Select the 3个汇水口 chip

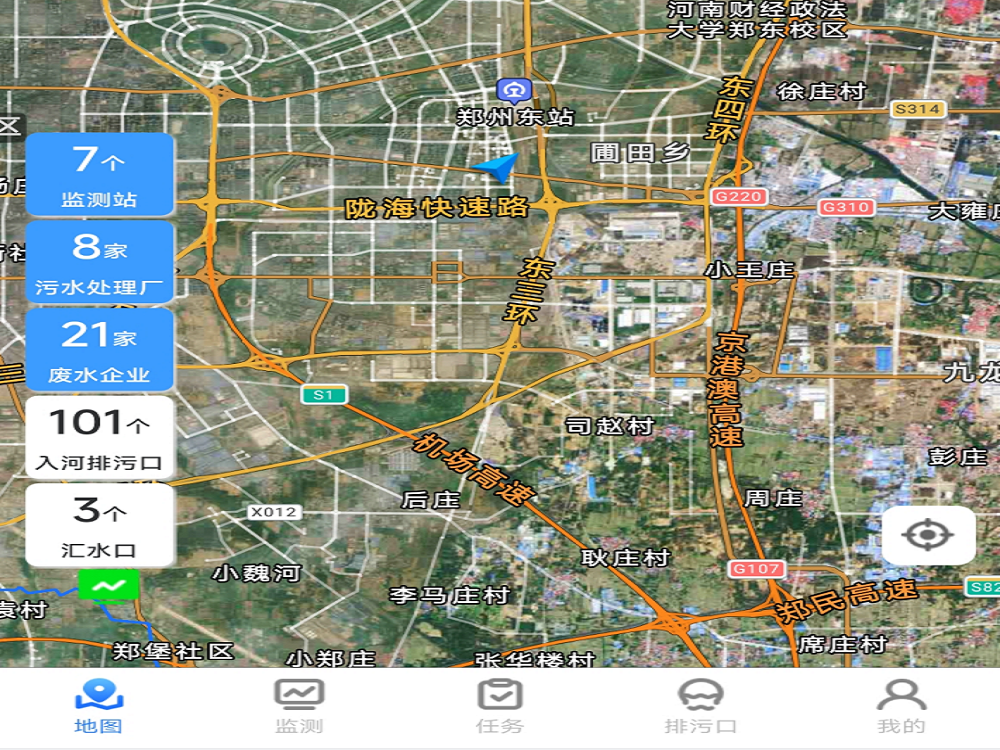[100, 525]
